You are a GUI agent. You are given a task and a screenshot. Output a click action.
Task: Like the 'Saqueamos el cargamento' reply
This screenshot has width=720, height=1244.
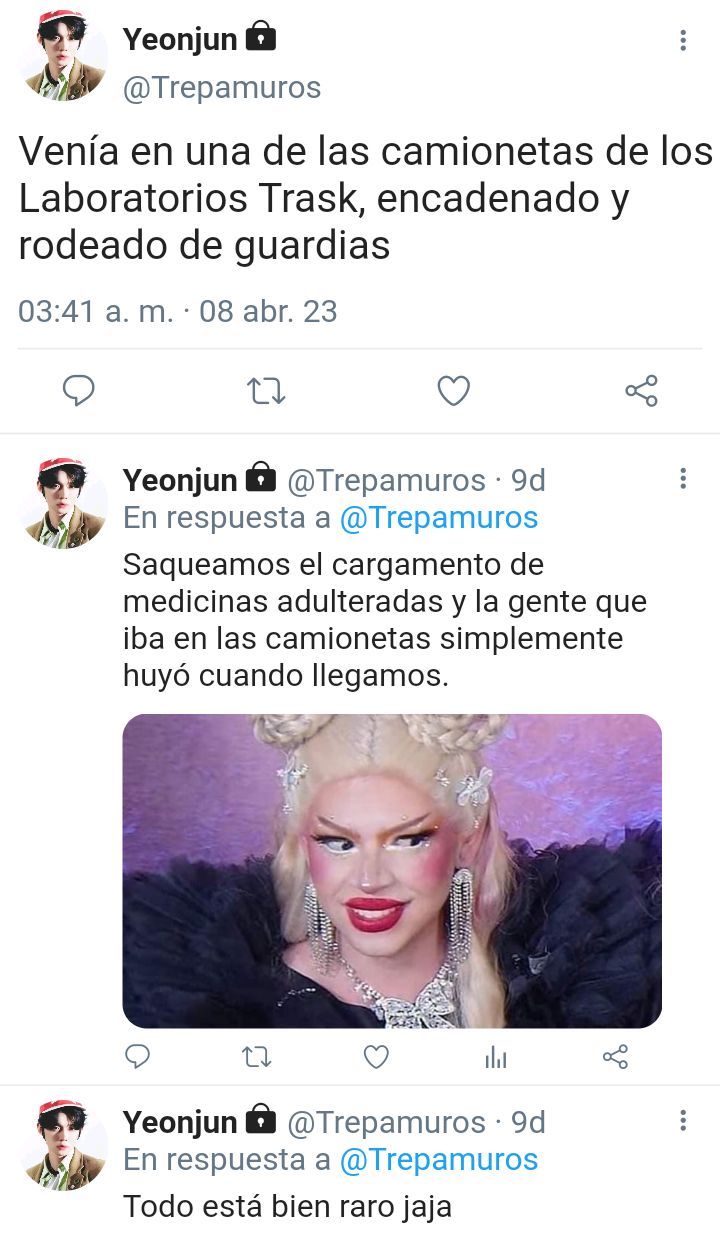[376, 1056]
